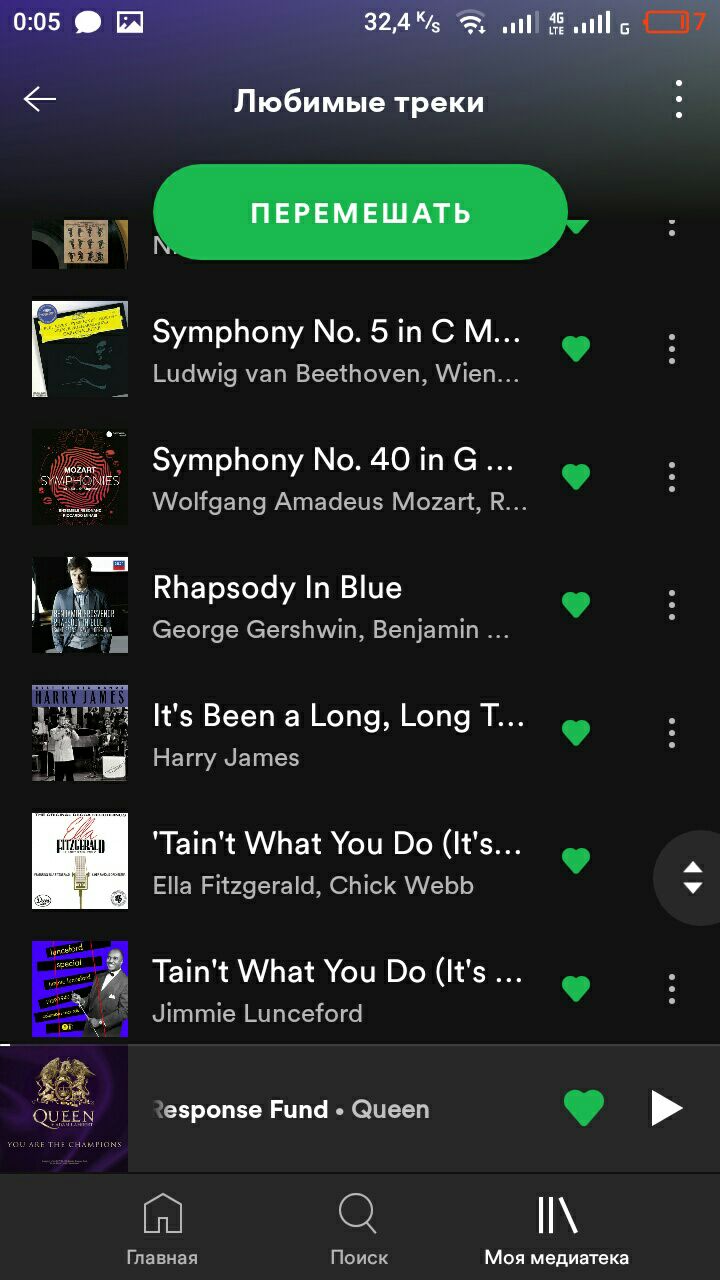Open options for Harry James track
This screenshot has height=1280, width=720.
(x=672, y=733)
